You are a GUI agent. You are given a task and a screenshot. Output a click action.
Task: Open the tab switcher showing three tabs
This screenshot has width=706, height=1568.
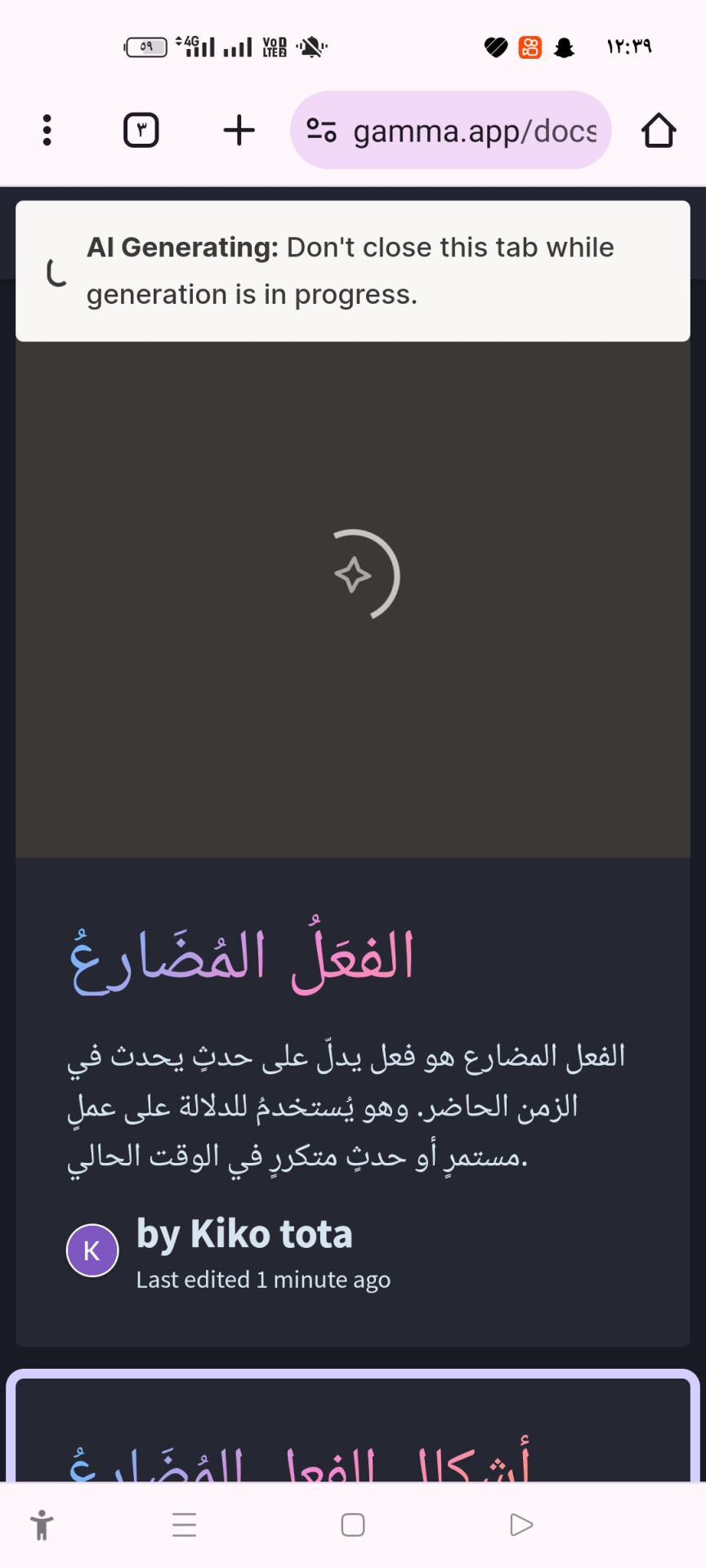[x=141, y=131]
